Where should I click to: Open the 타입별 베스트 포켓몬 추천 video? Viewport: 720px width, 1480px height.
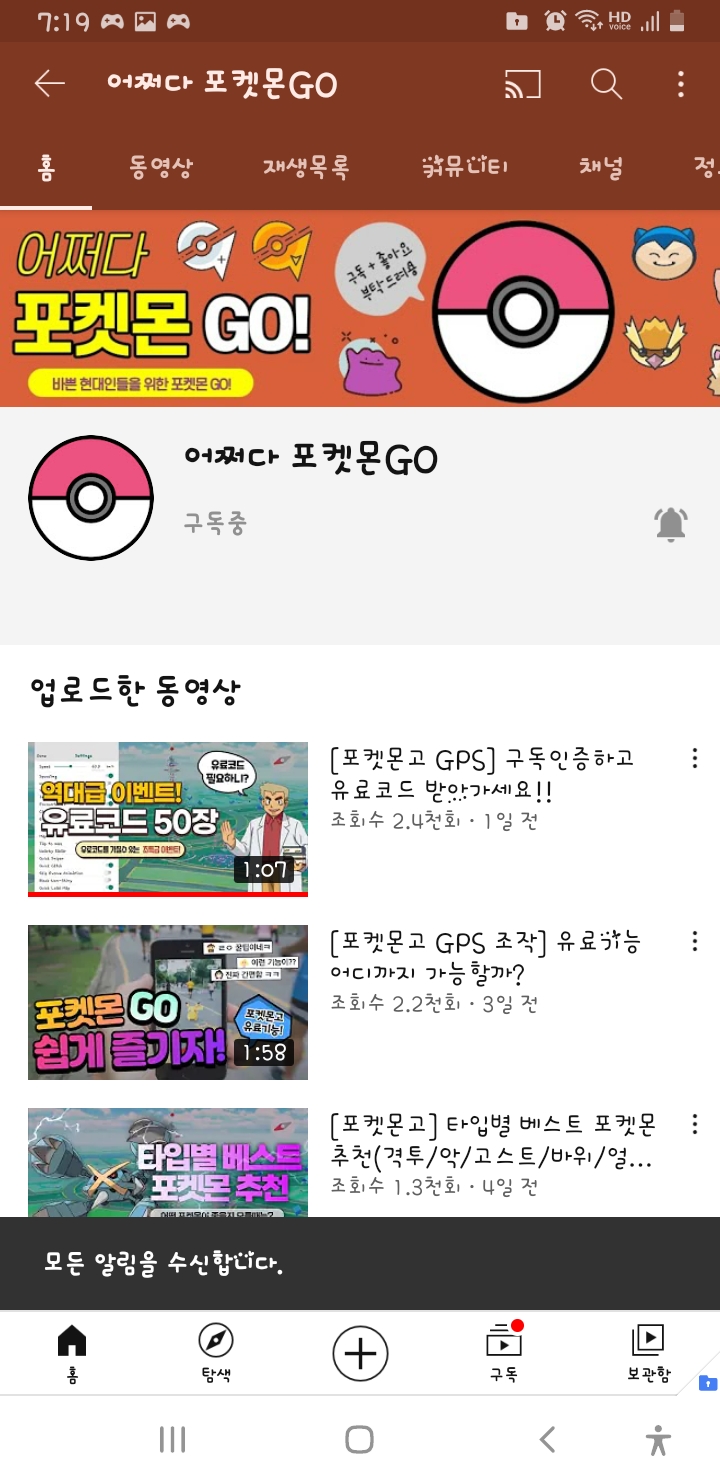[168, 1162]
